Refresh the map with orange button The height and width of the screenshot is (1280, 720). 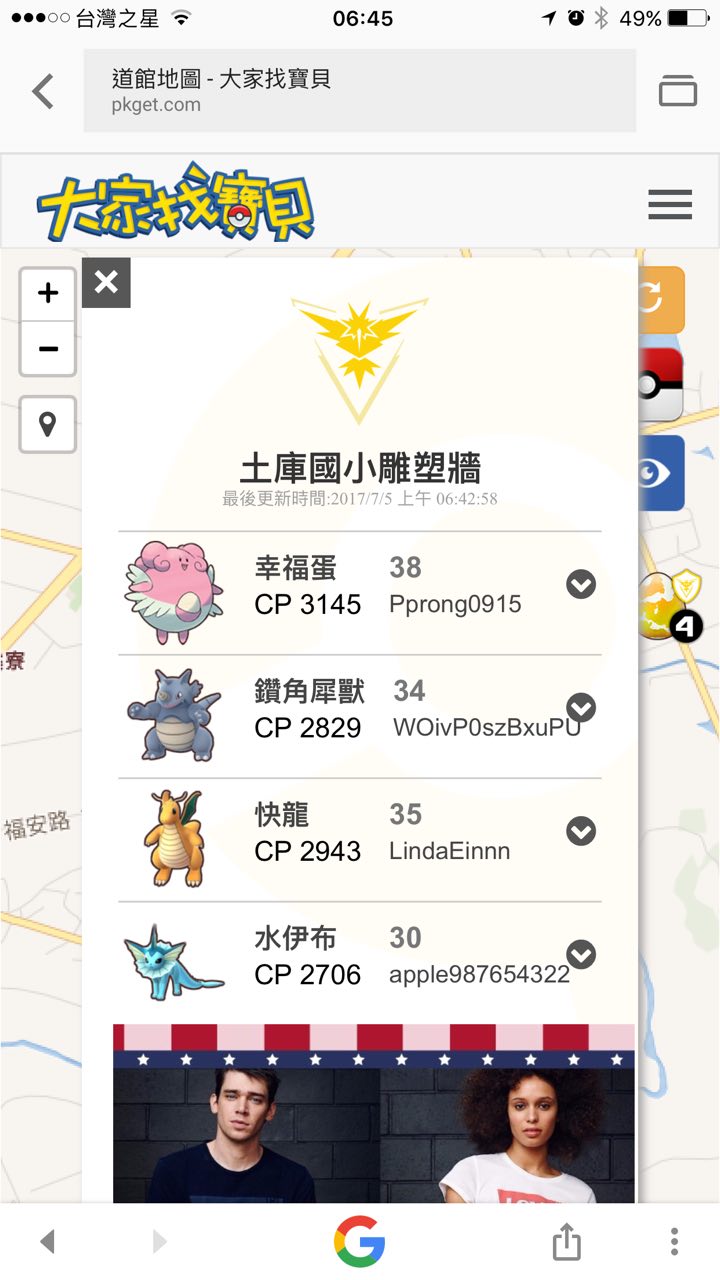point(662,299)
